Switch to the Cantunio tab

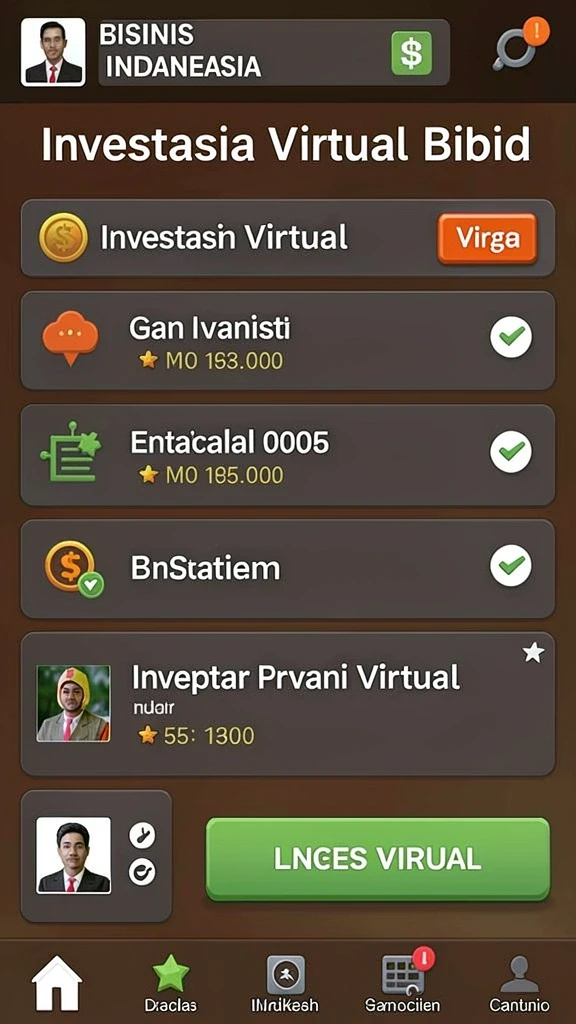[x=519, y=985]
